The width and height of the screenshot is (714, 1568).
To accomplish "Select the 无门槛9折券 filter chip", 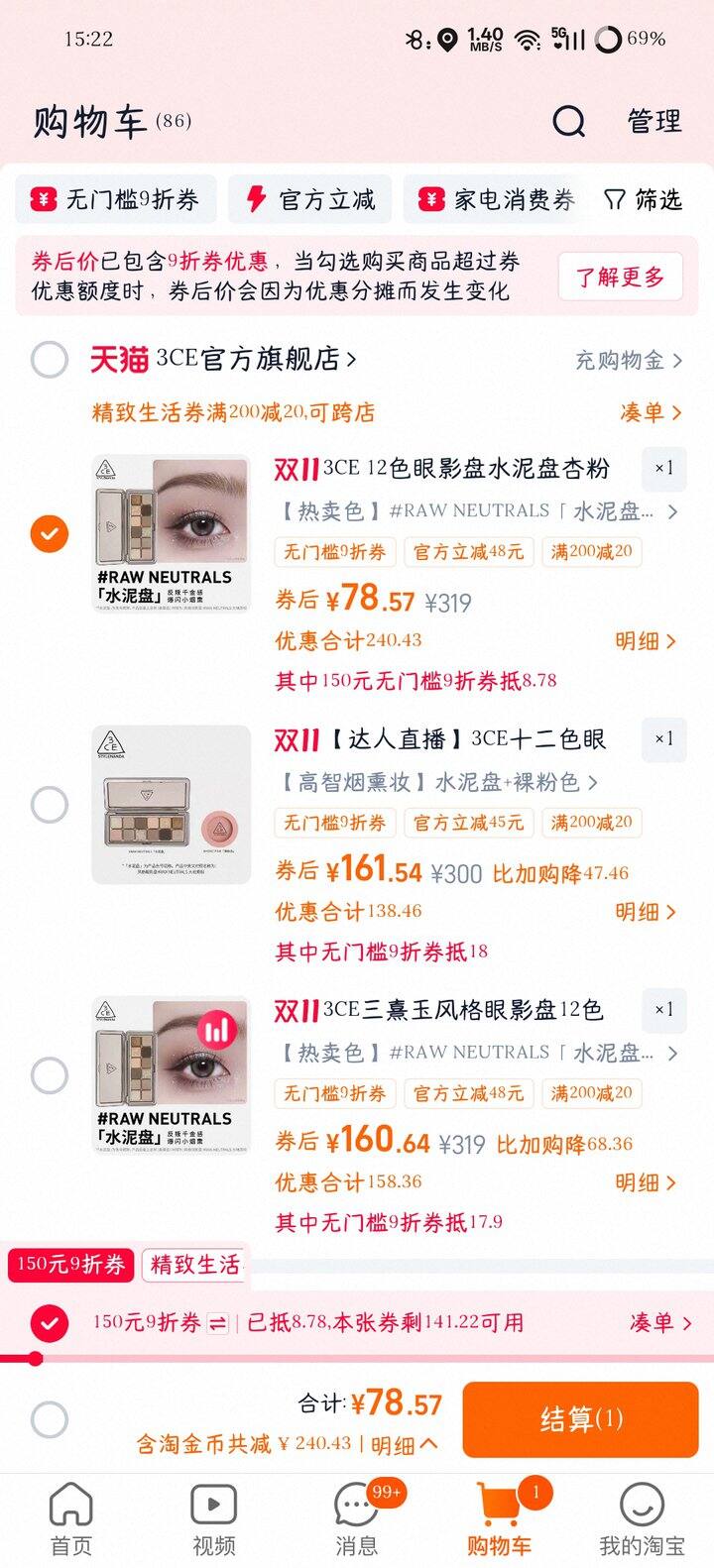I will tap(115, 200).
